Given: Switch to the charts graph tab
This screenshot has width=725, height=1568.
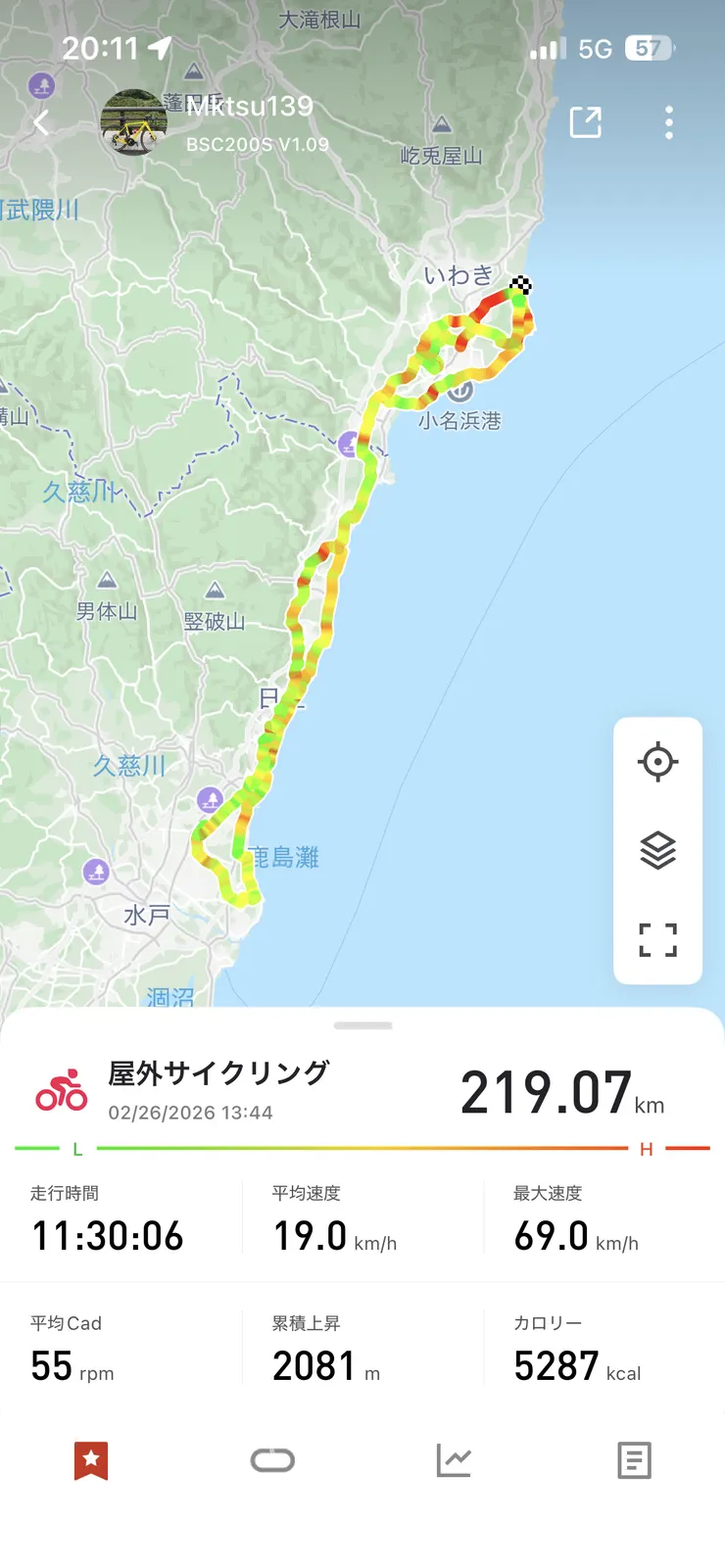Looking at the screenshot, I should point(454,1460).
